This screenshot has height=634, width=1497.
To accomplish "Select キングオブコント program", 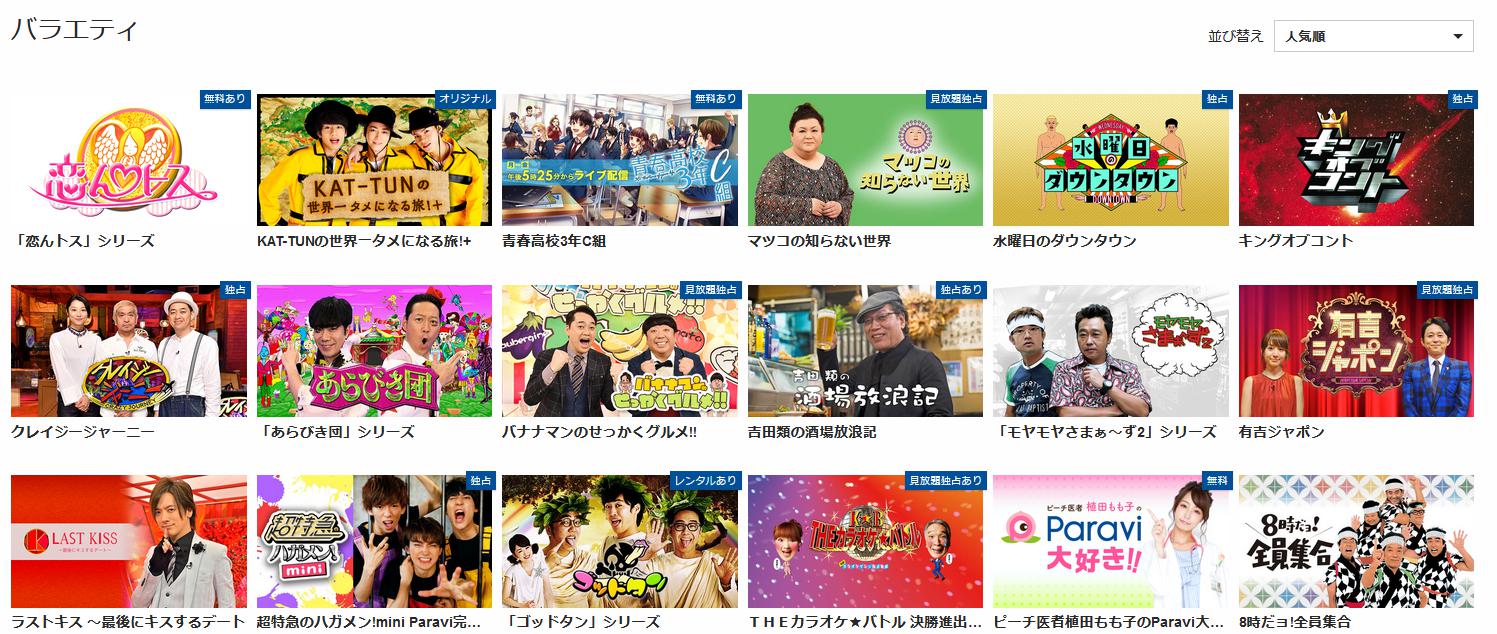I will tap(1356, 160).
